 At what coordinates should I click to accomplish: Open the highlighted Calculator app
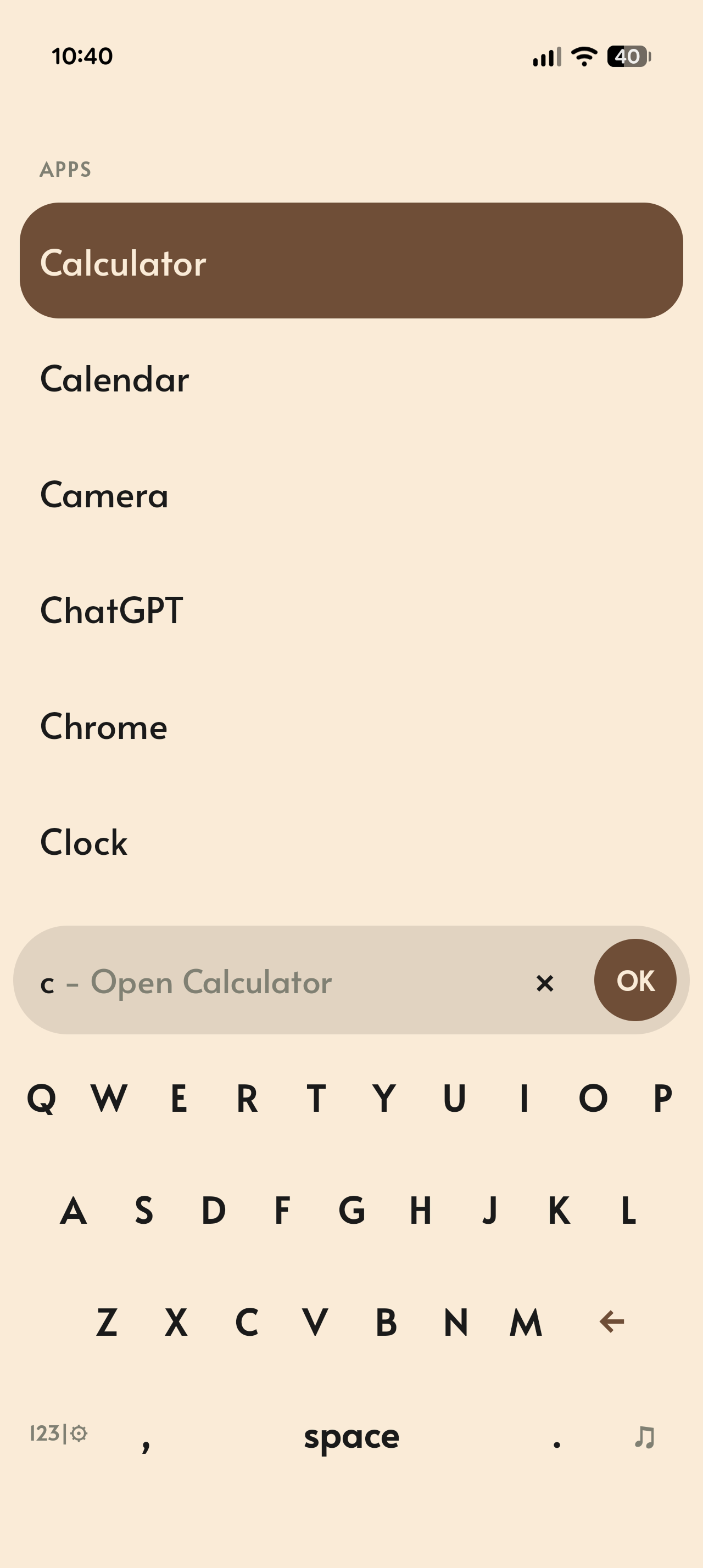351,261
